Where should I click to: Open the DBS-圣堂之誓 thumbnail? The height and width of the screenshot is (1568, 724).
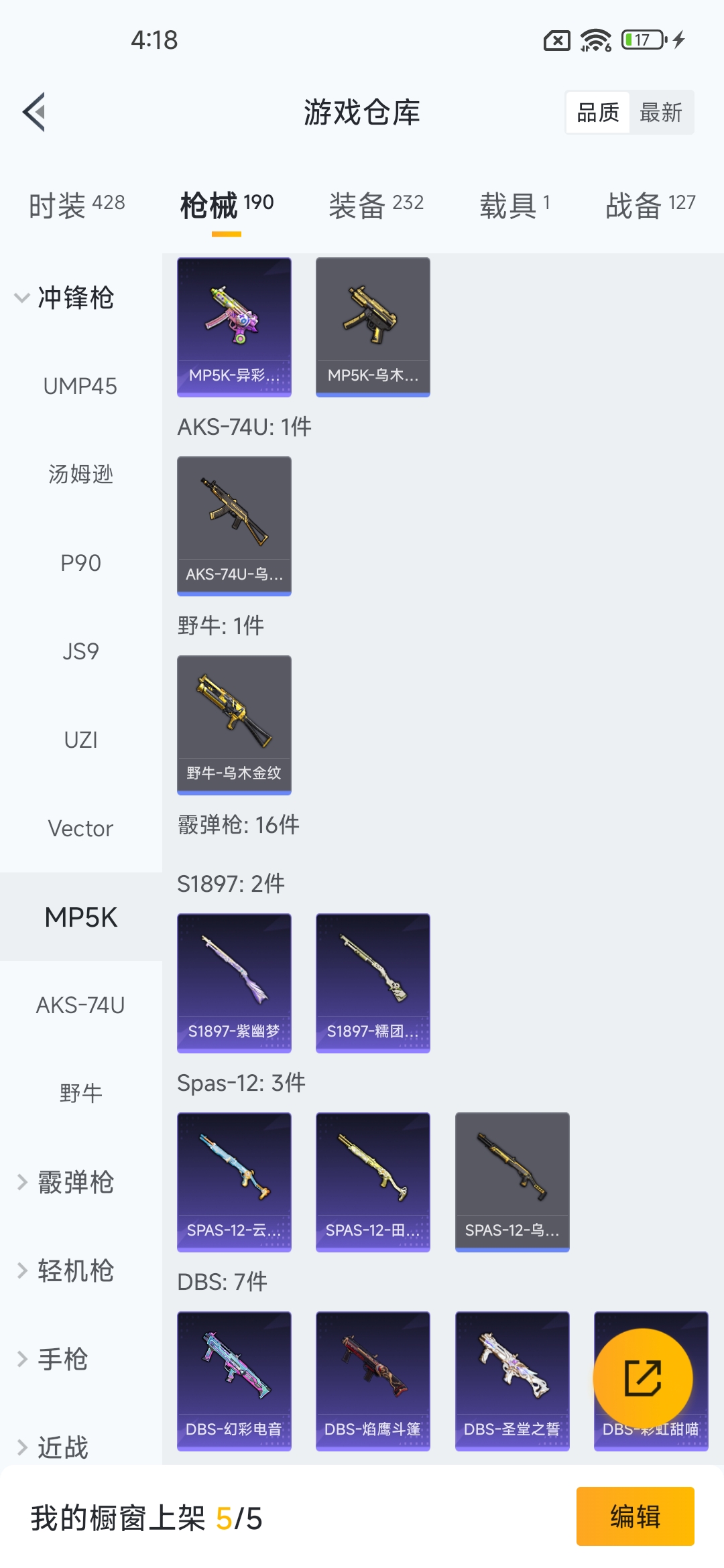pos(511,1380)
